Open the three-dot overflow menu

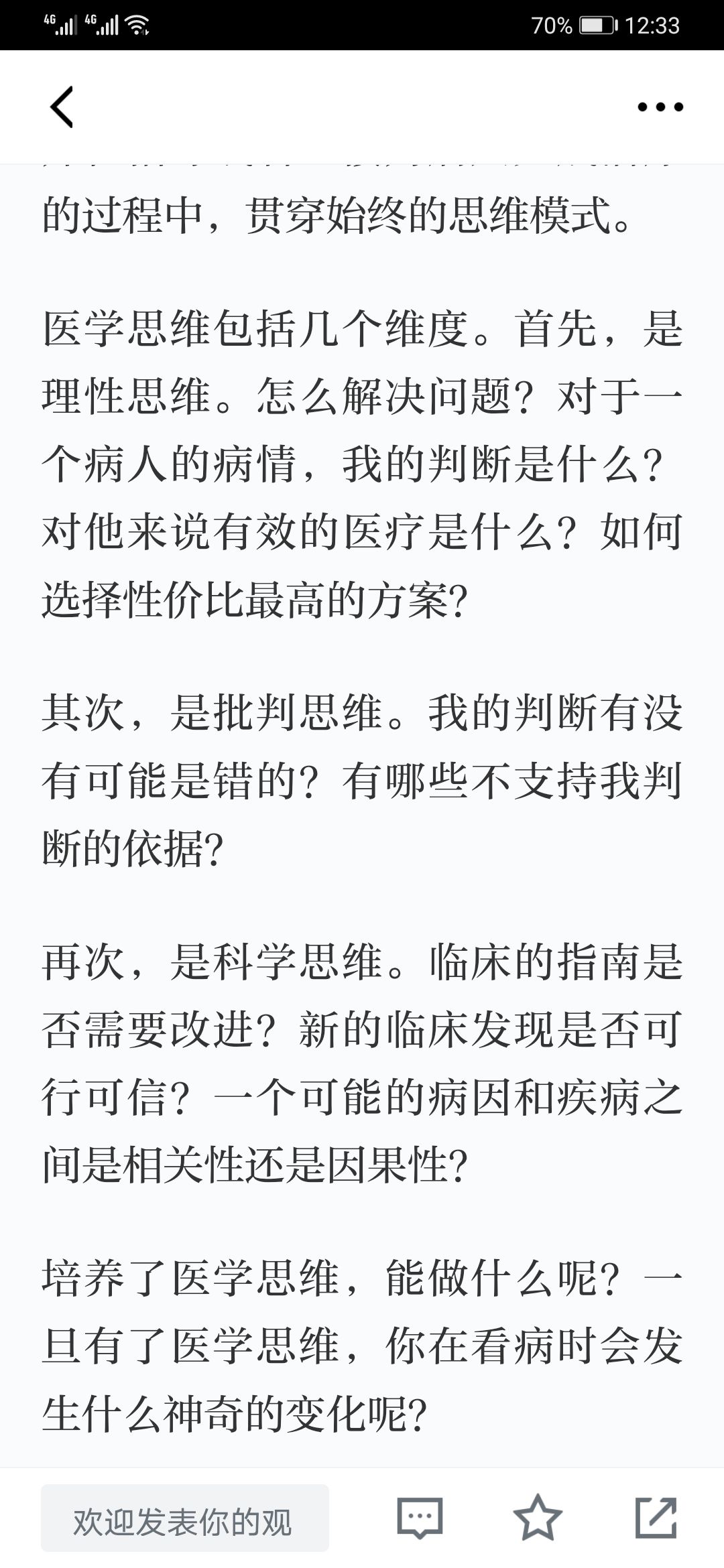coord(660,107)
